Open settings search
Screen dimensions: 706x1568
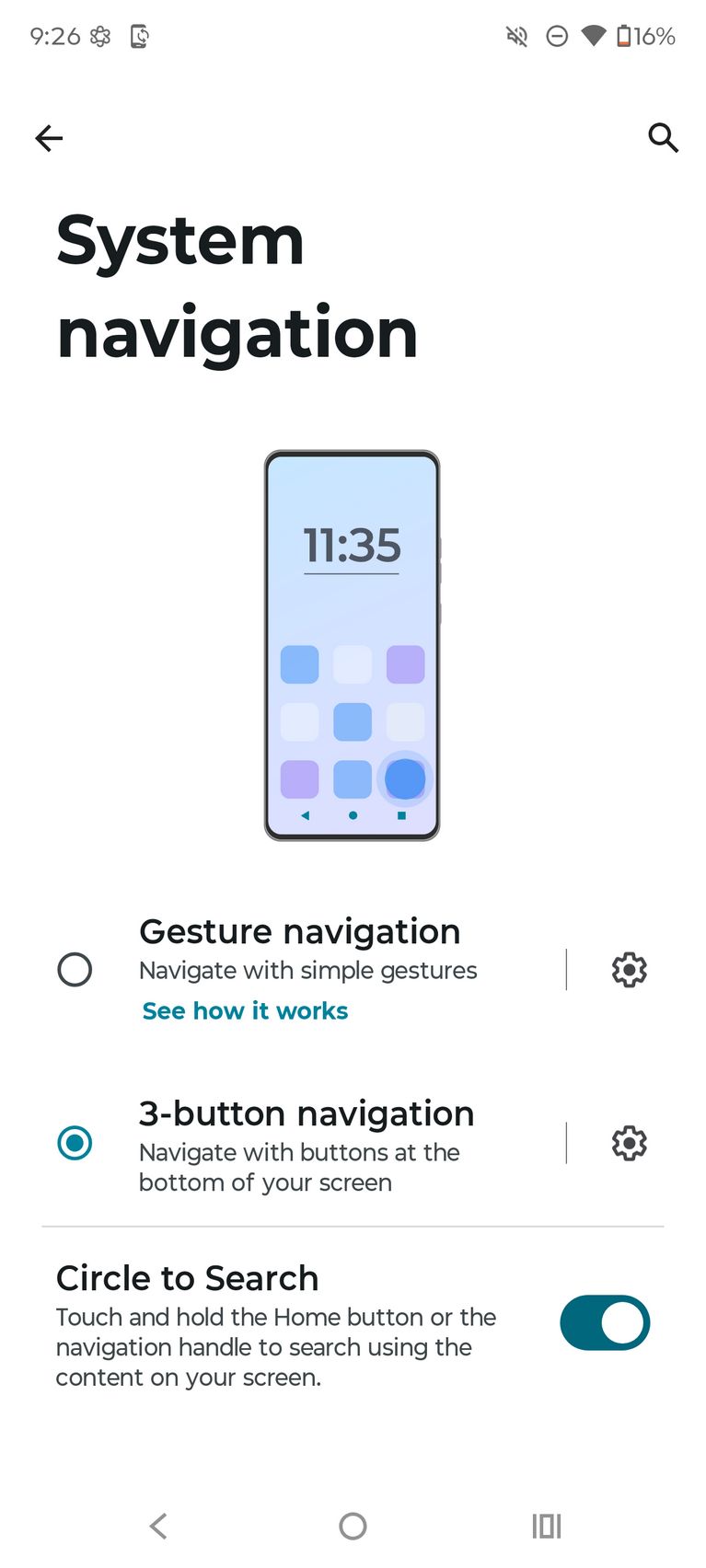(663, 138)
